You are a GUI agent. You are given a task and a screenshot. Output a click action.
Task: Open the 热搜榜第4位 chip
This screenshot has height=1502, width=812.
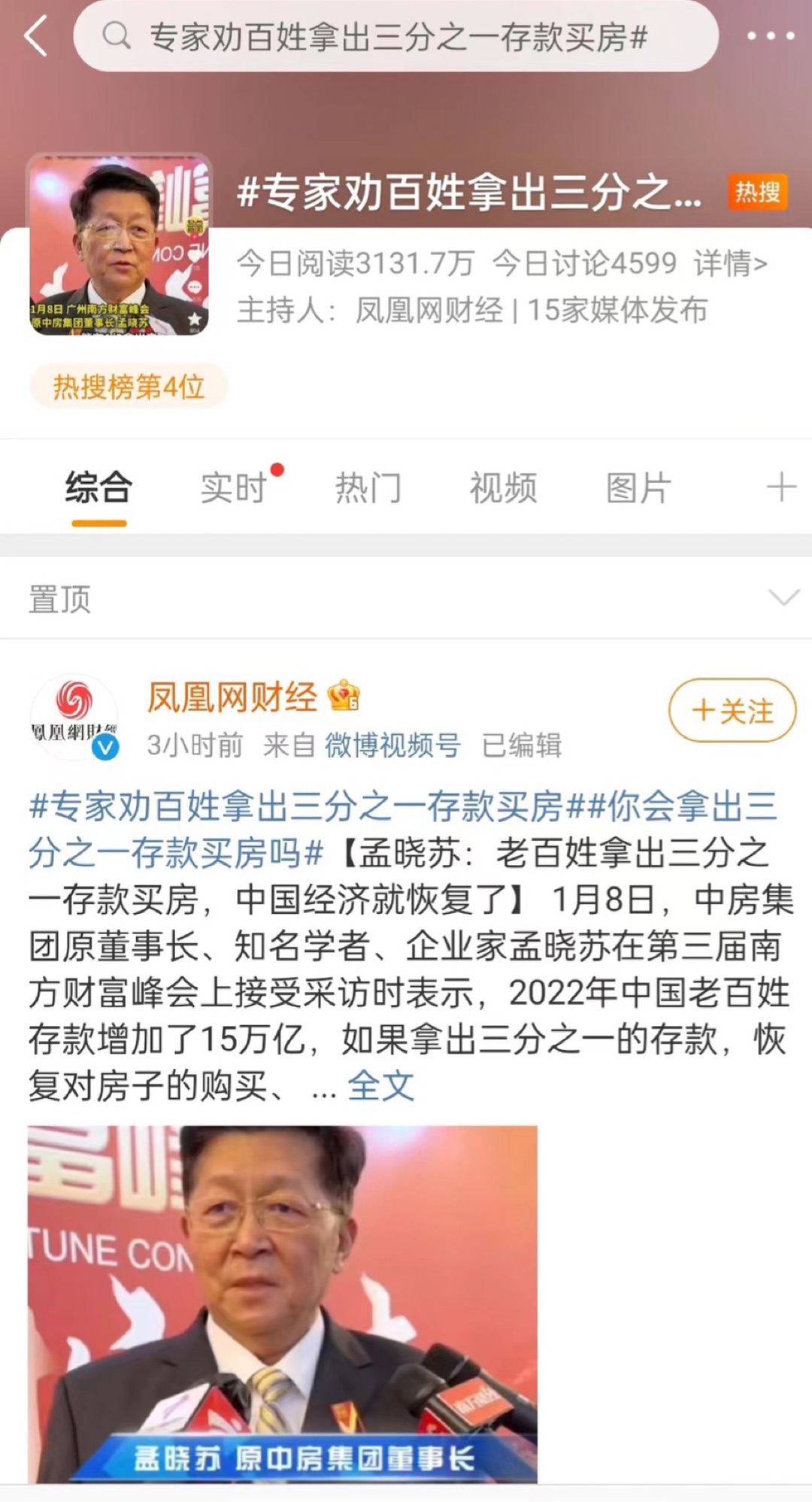pos(129,387)
